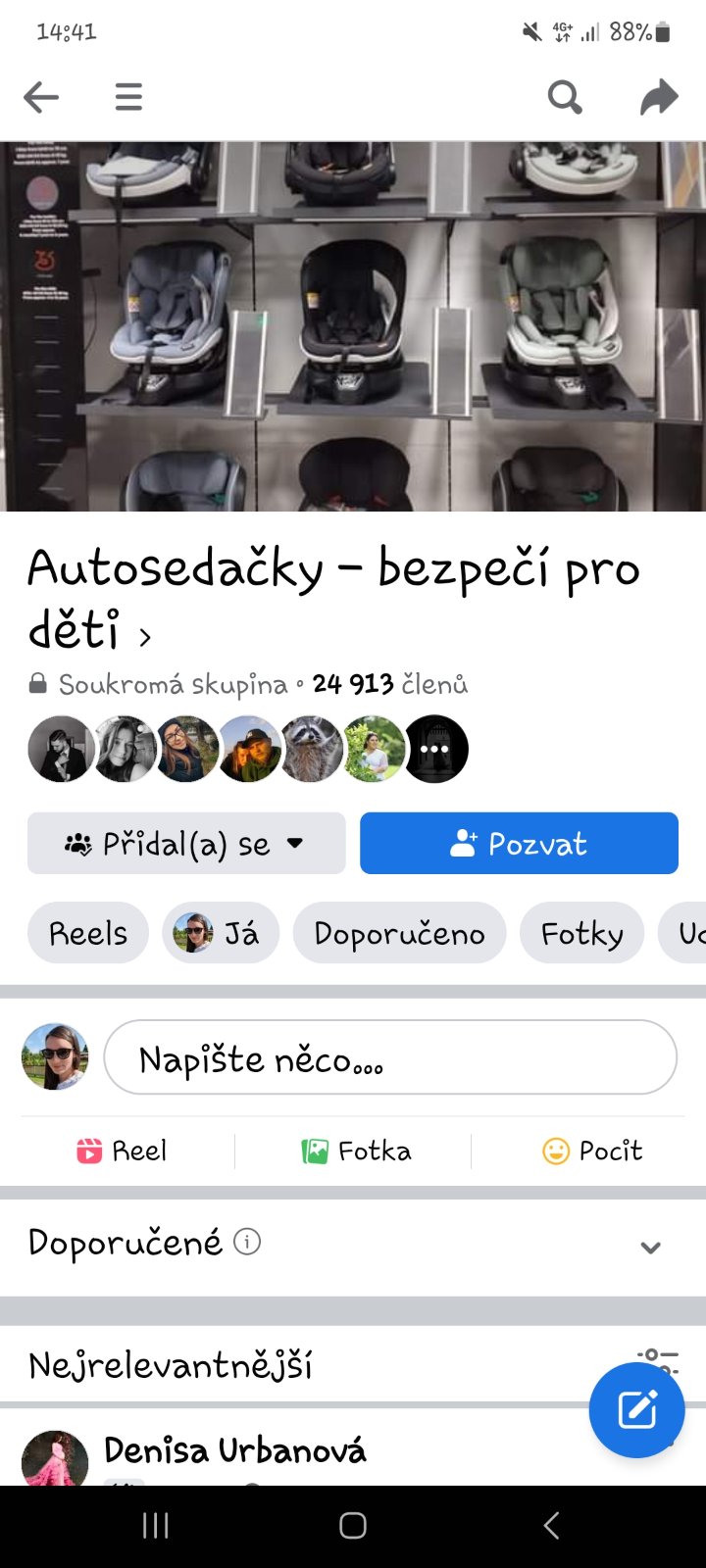The width and height of the screenshot is (706, 1568).
Task: Tap the Pozvat button
Action: tap(519, 843)
